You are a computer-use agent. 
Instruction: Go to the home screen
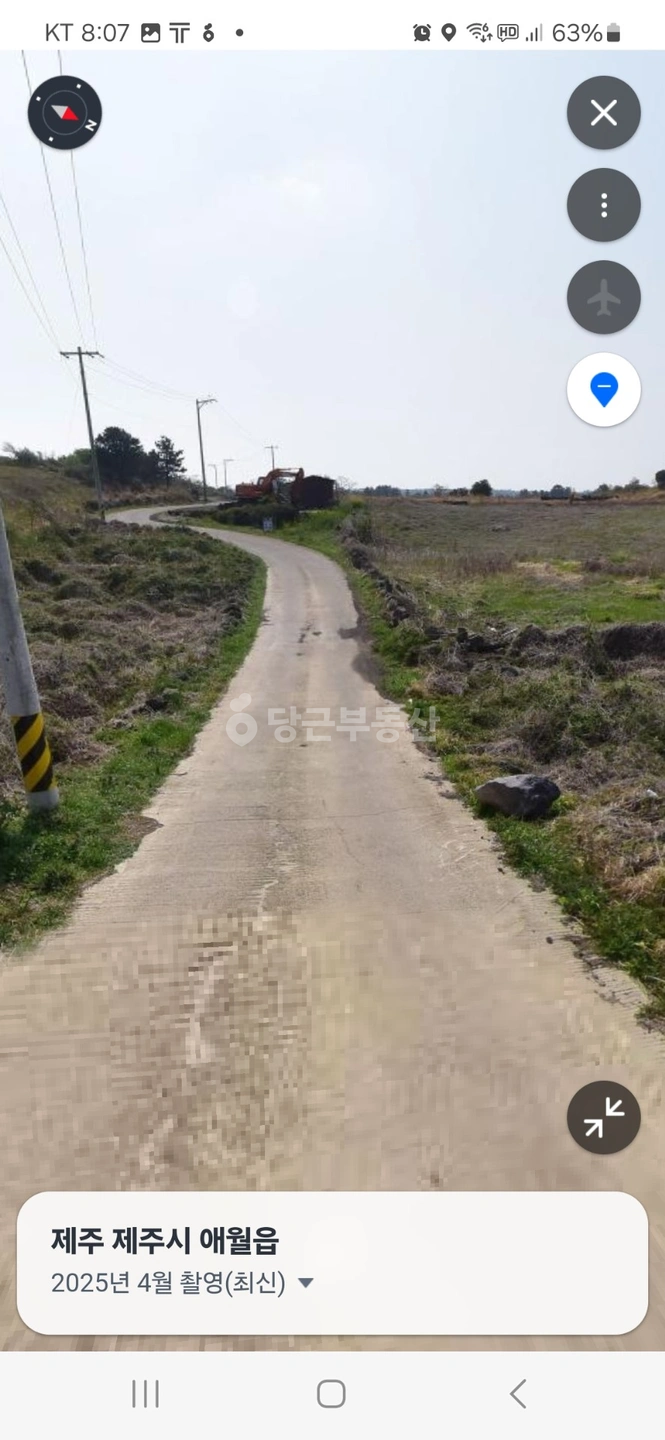(x=331, y=1394)
